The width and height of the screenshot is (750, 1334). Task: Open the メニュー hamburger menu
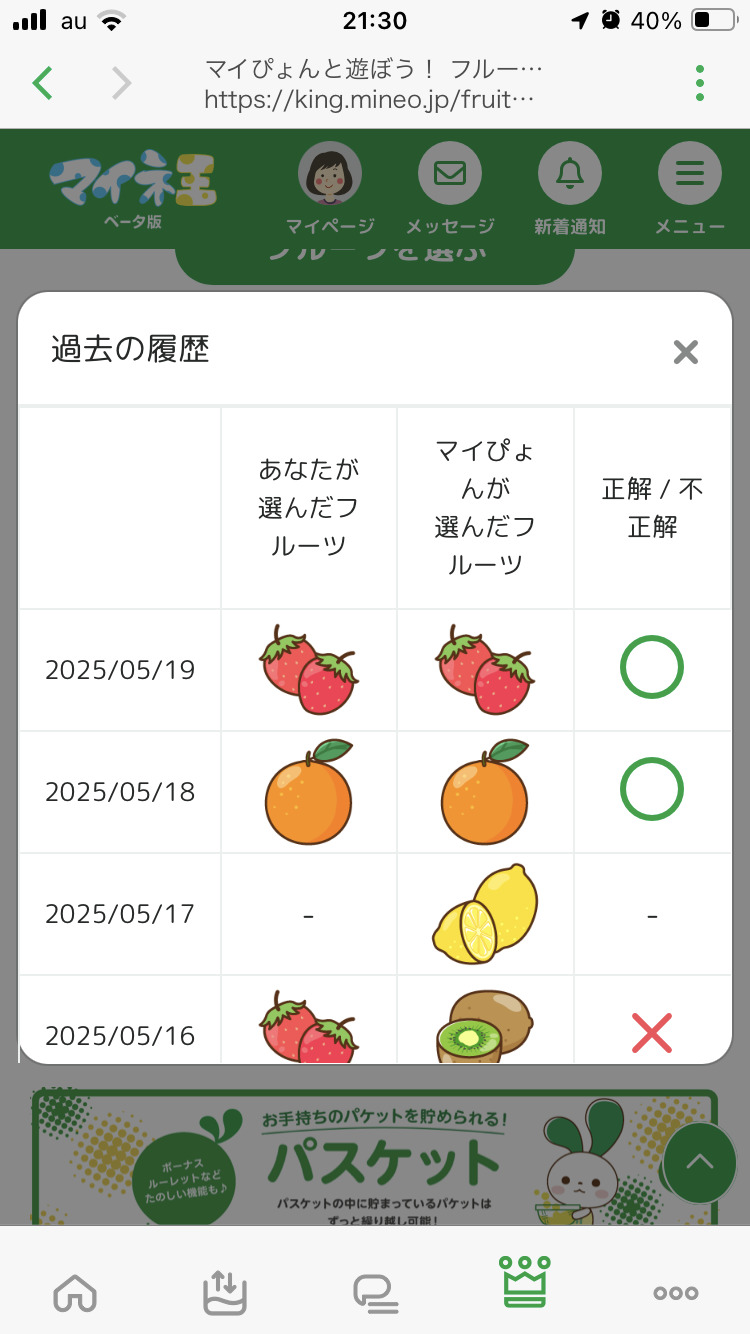pyautogui.click(x=689, y=190)
